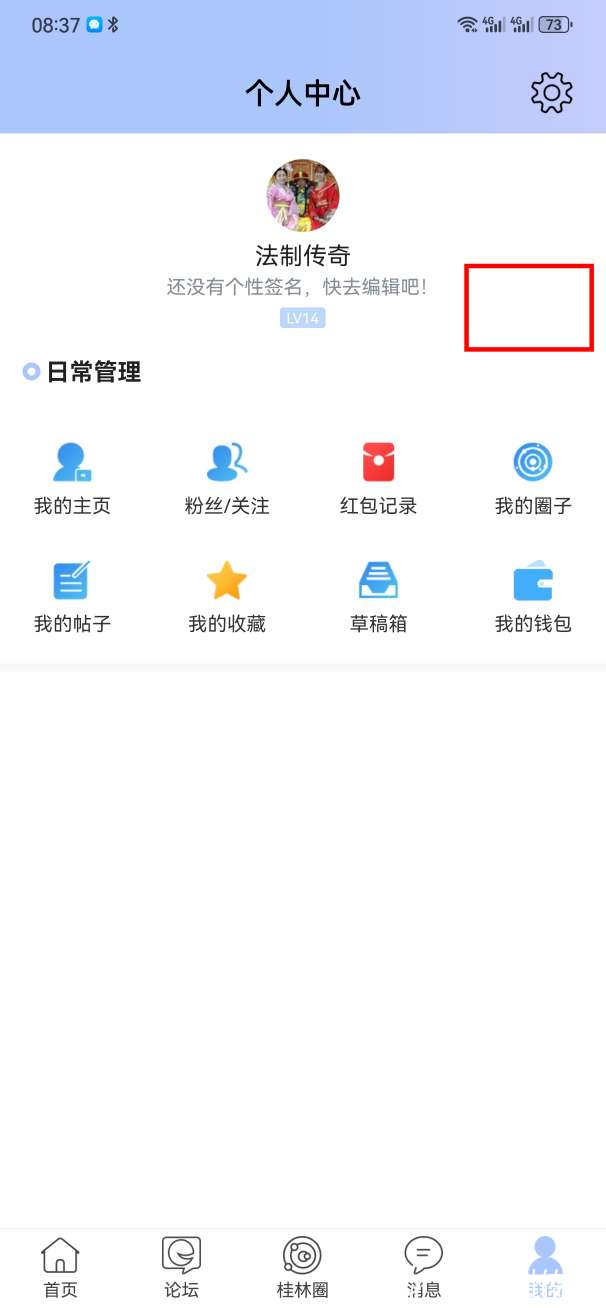Image resolution: width=606 pixels, height=1308 pixels.
Task: Open the 草稿箱 drafts box
Action: pos(378,597)
